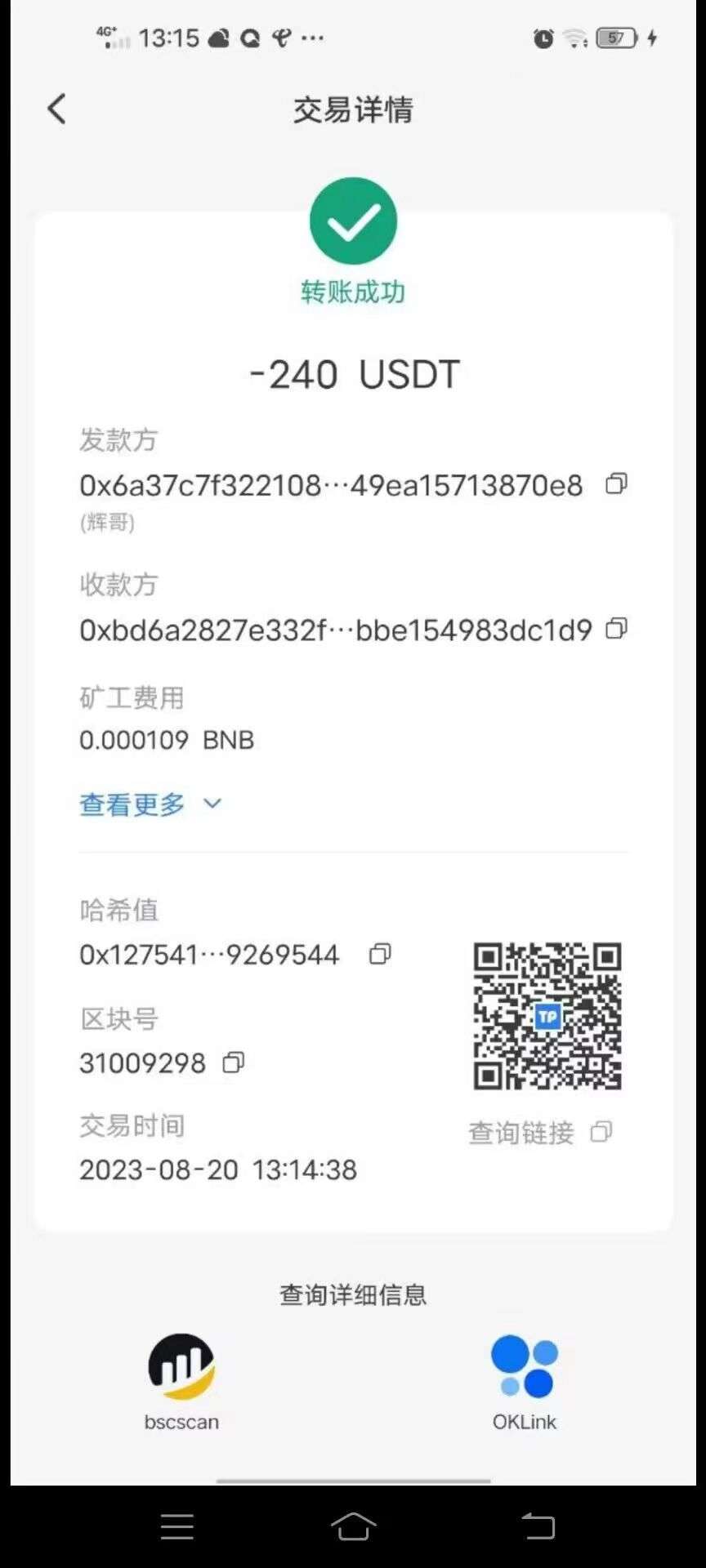The height and width of the screenshot is (1568, 706).
Task: Copy the transaction hash value
Action: 380,954
